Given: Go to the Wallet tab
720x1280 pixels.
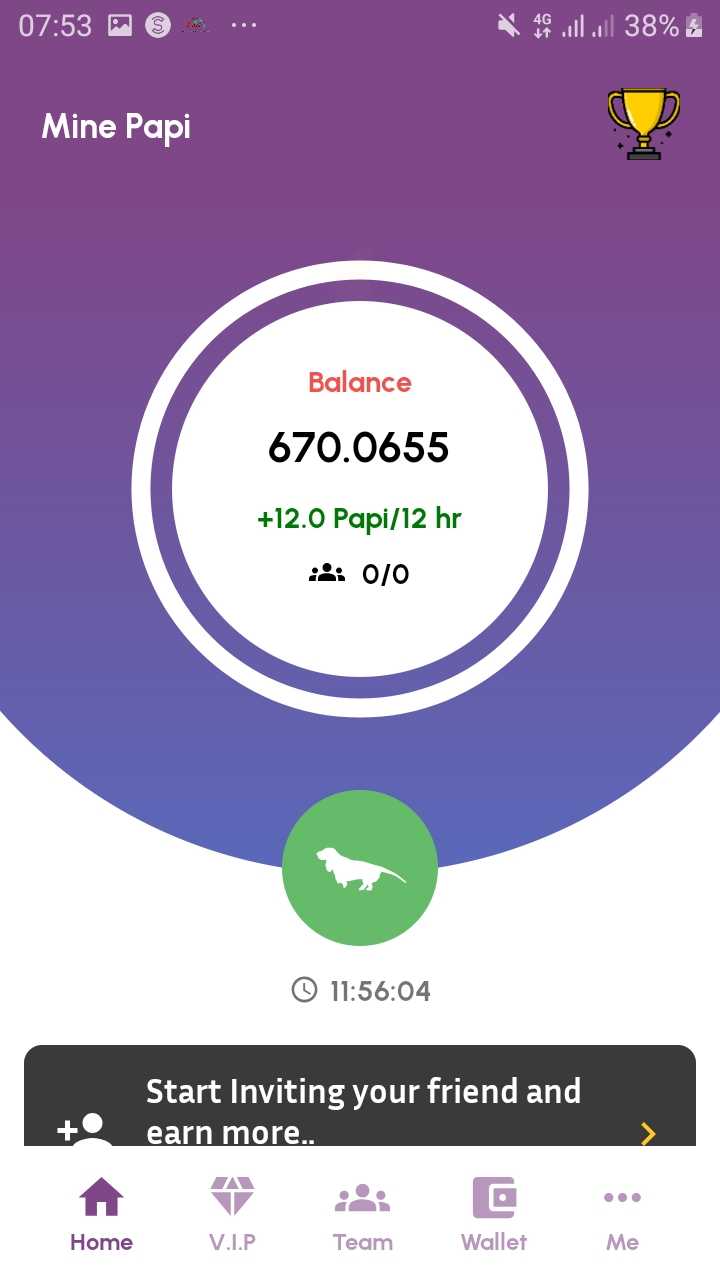Looking at the screenshot, I should click(493, 1214).
